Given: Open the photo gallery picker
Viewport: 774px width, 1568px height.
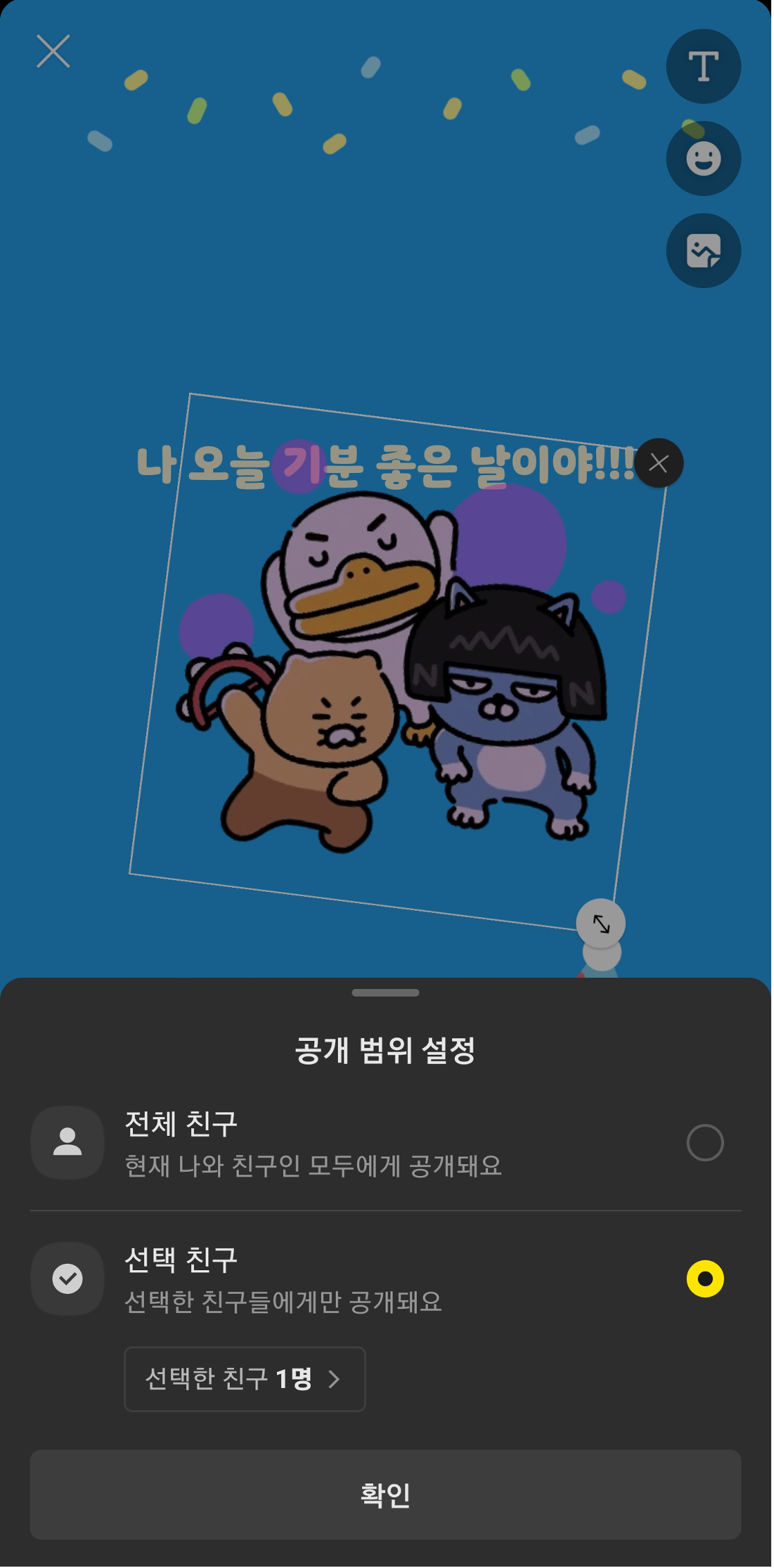Looking at the screenshot, I should coord(703,250).
